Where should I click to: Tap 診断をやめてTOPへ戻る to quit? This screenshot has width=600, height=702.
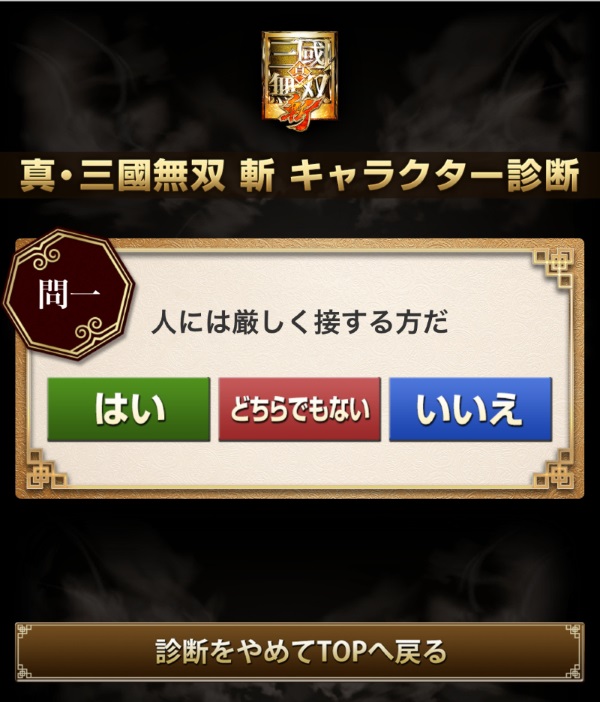click(300, 653)
